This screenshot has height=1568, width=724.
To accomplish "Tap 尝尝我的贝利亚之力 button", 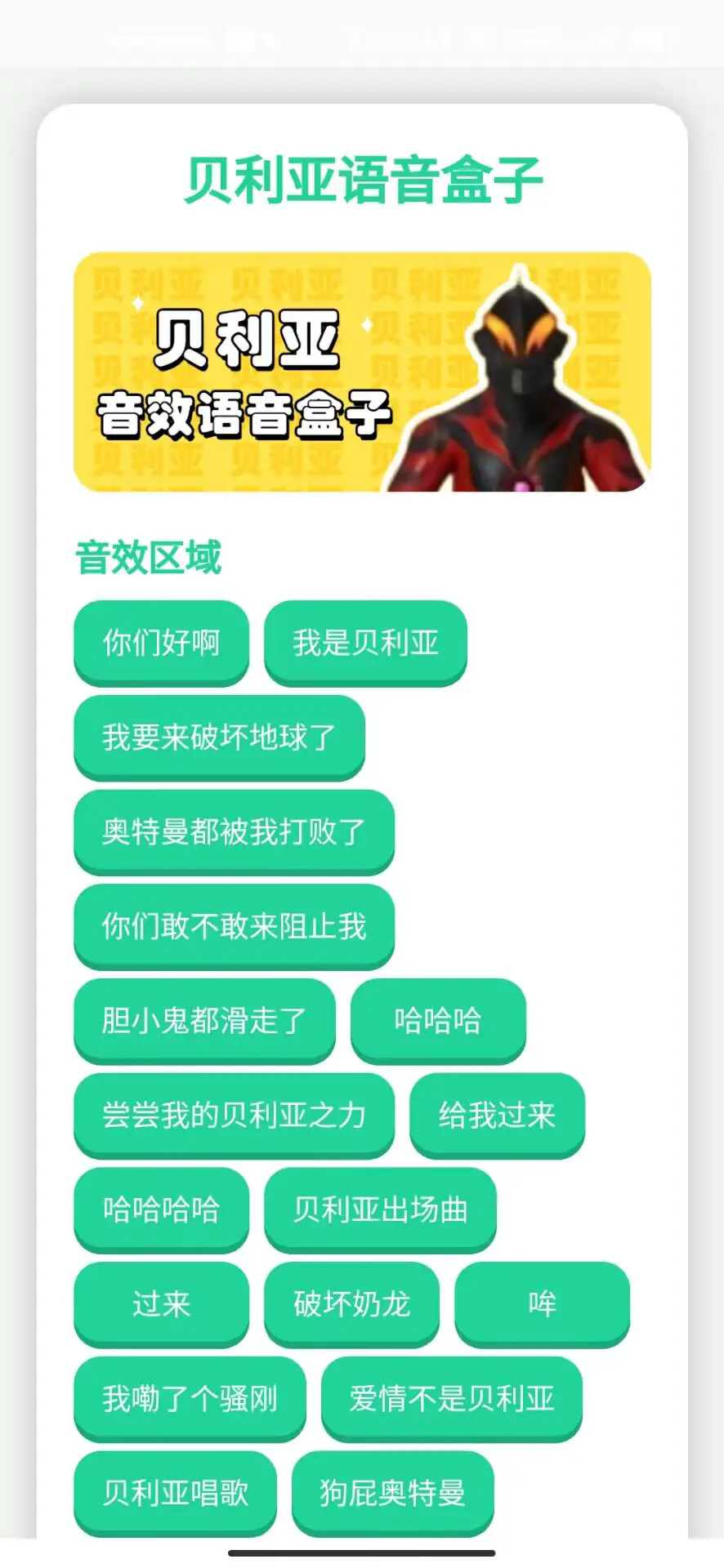I will coord(234,1115).
